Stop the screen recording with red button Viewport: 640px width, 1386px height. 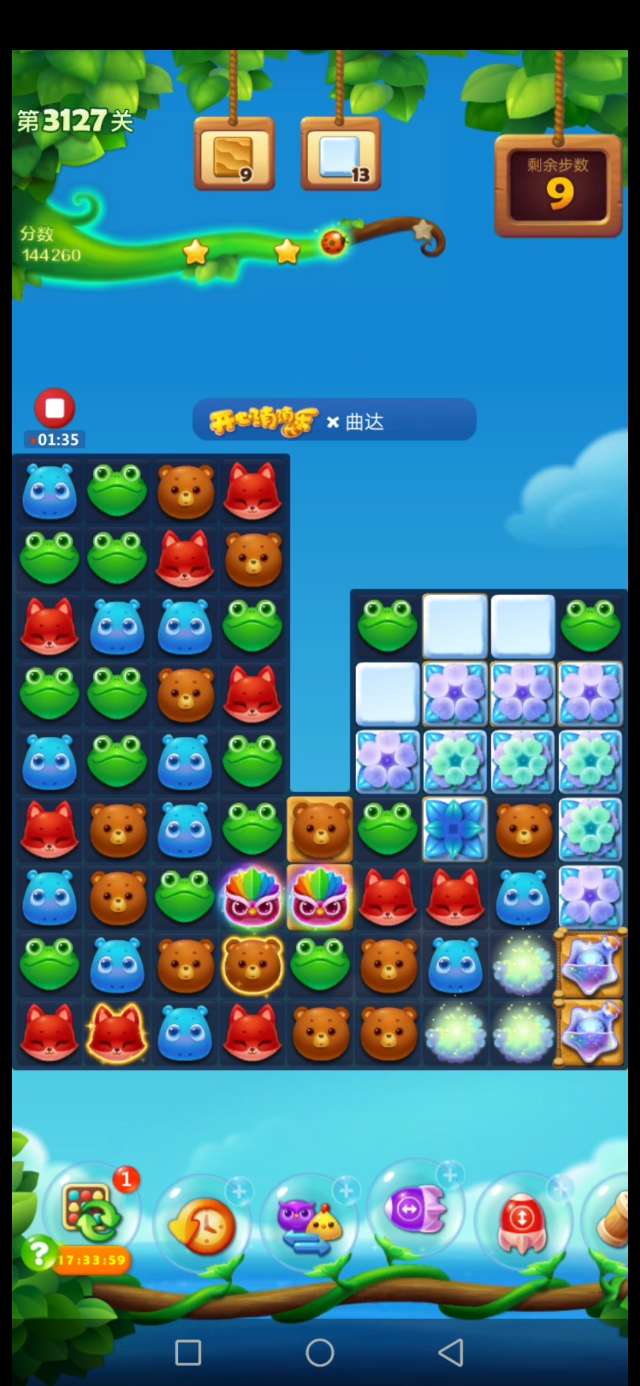point(55,408)
